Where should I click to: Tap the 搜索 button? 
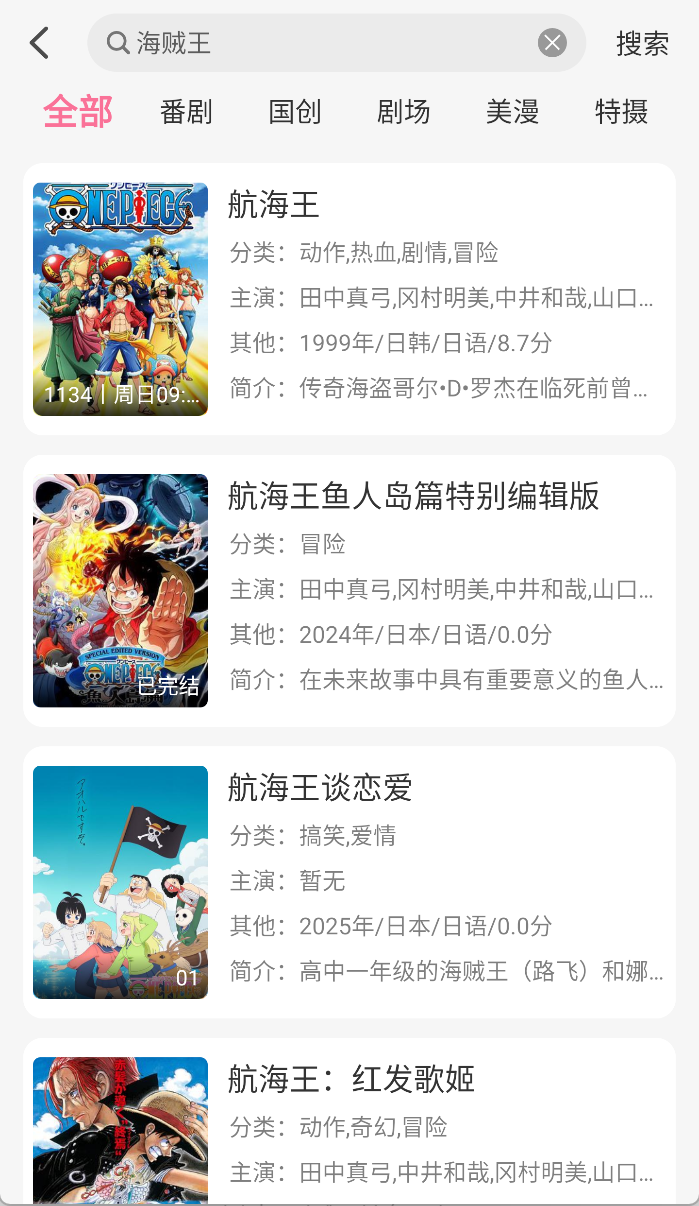(642, 43)
